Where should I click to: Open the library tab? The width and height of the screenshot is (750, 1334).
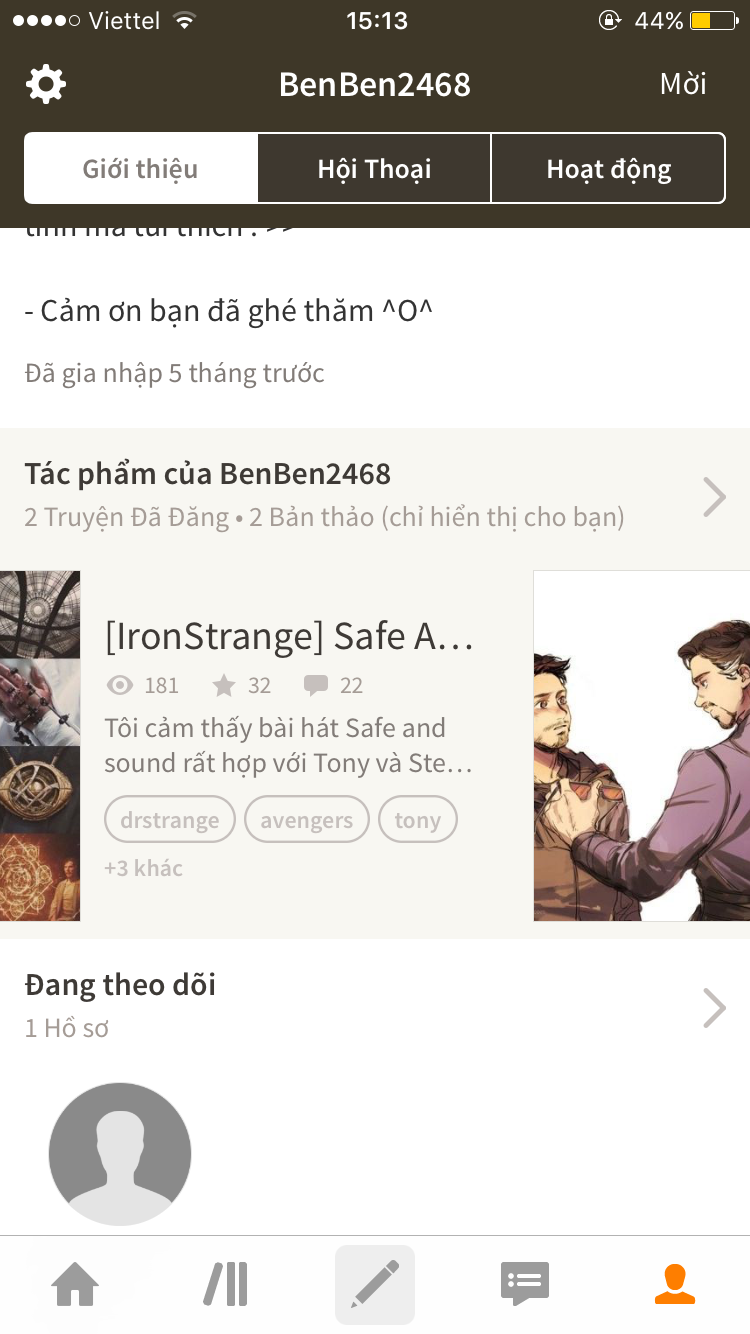(x=226, y=1284)
